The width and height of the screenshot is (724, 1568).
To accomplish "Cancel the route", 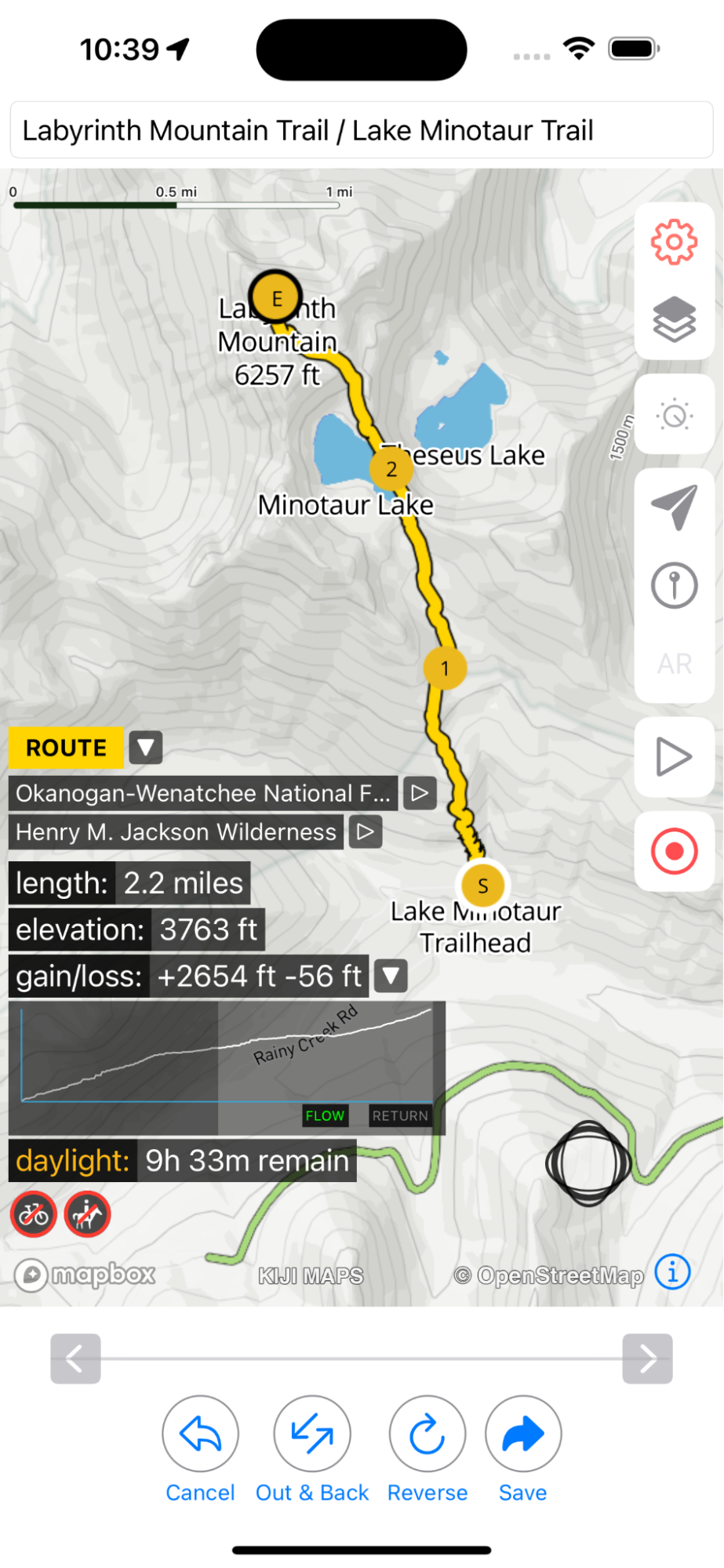I will (x=200, y=1449).
